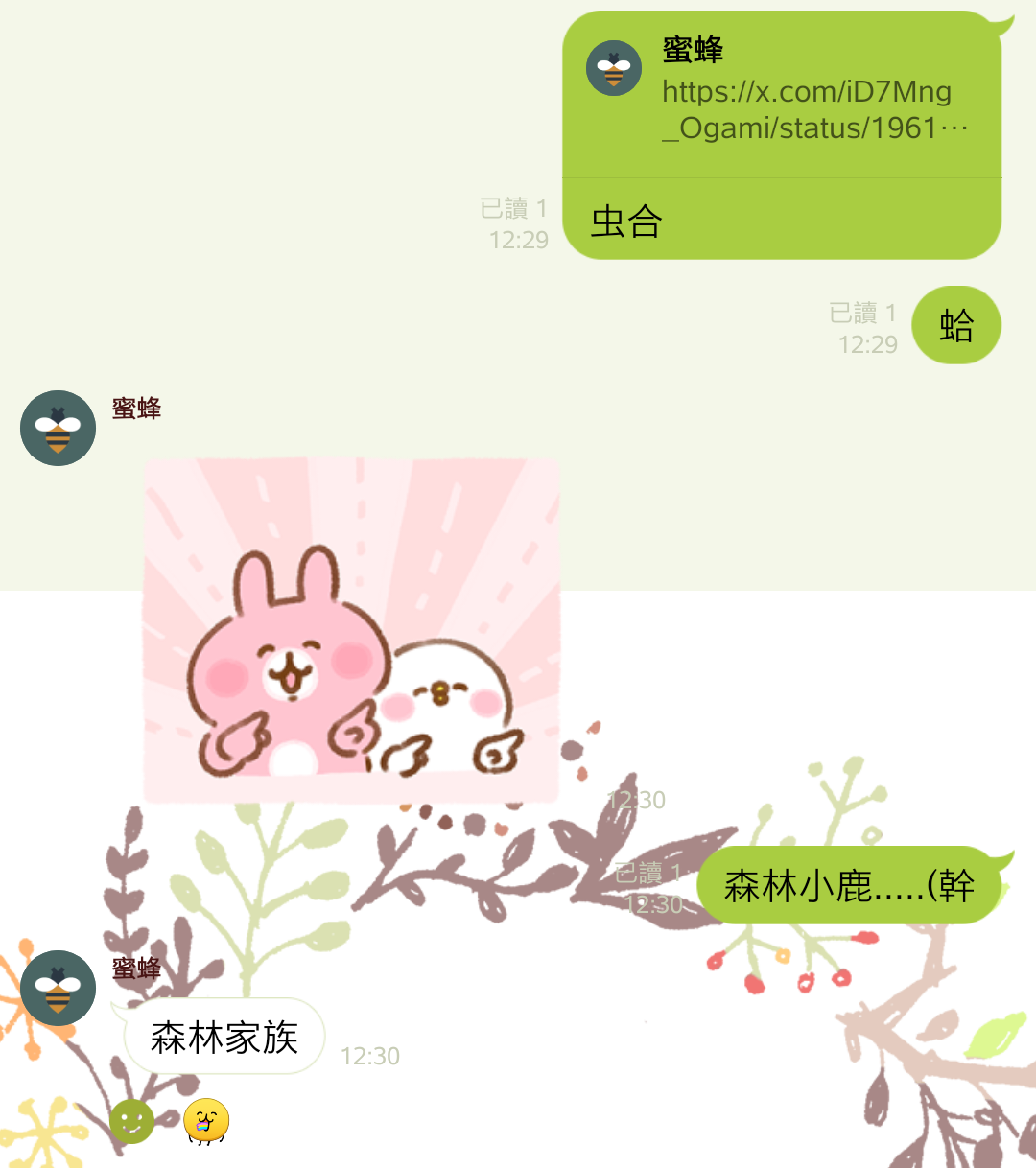Tap the pink rabbit sticker
This screenshot has height=1168, width=1036.
point(351,630)
